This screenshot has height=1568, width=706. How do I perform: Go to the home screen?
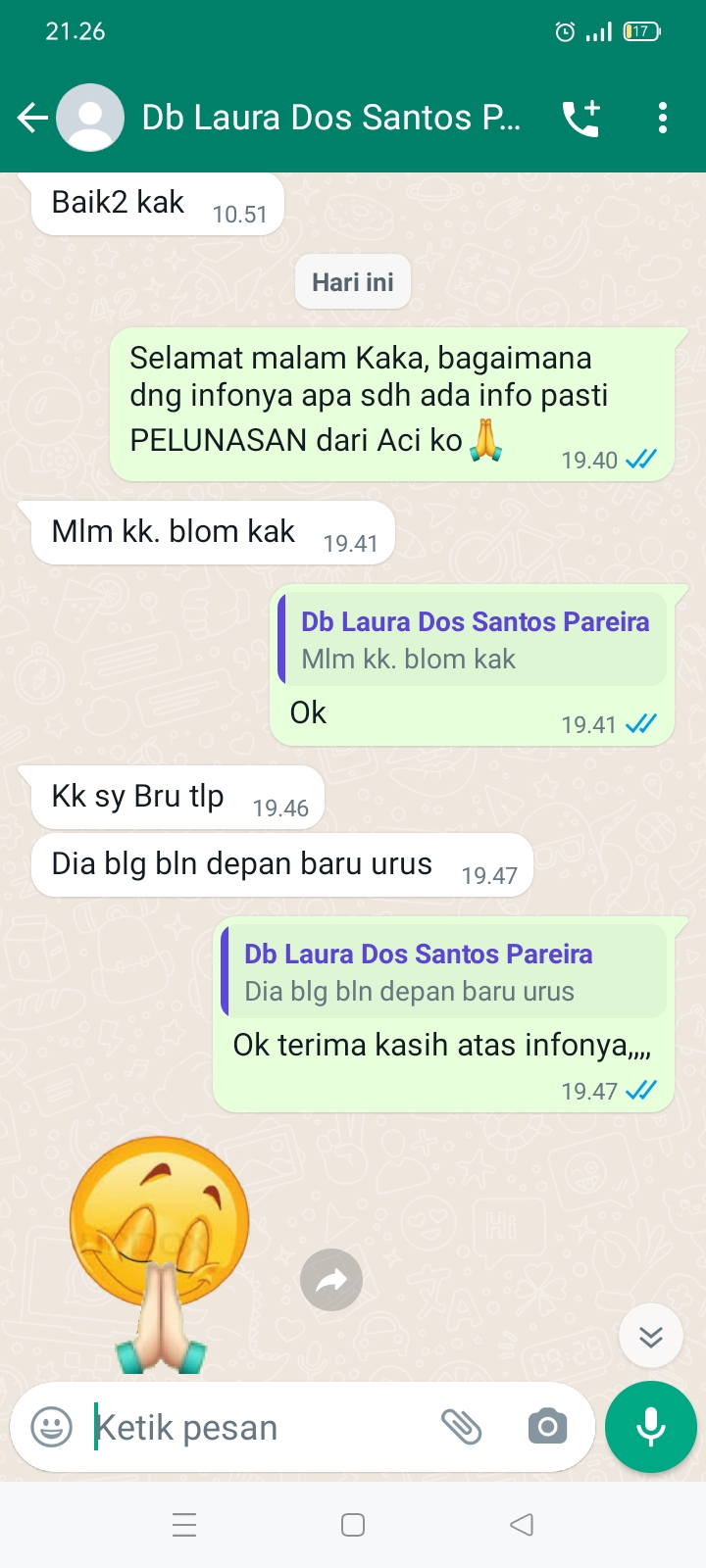(x=353, y=1525)
